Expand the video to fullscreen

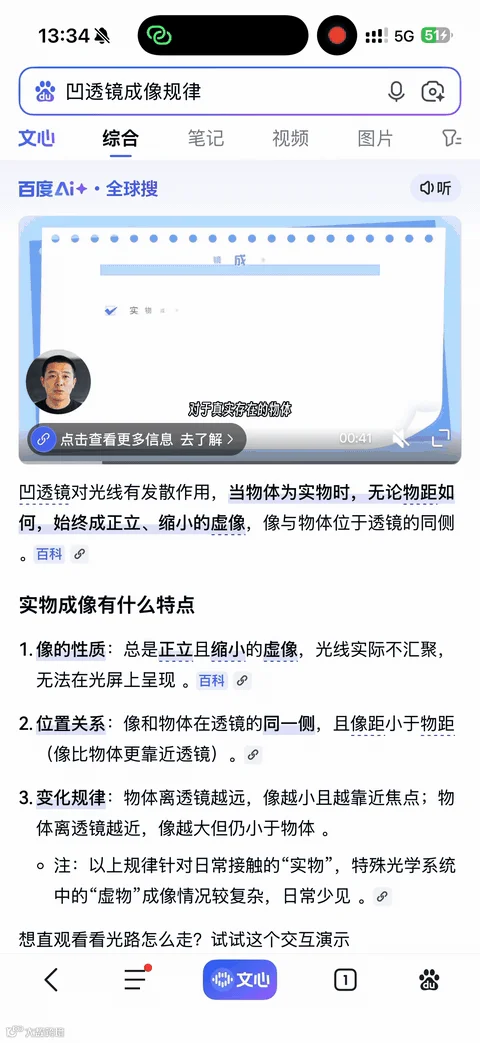[441, 438]
